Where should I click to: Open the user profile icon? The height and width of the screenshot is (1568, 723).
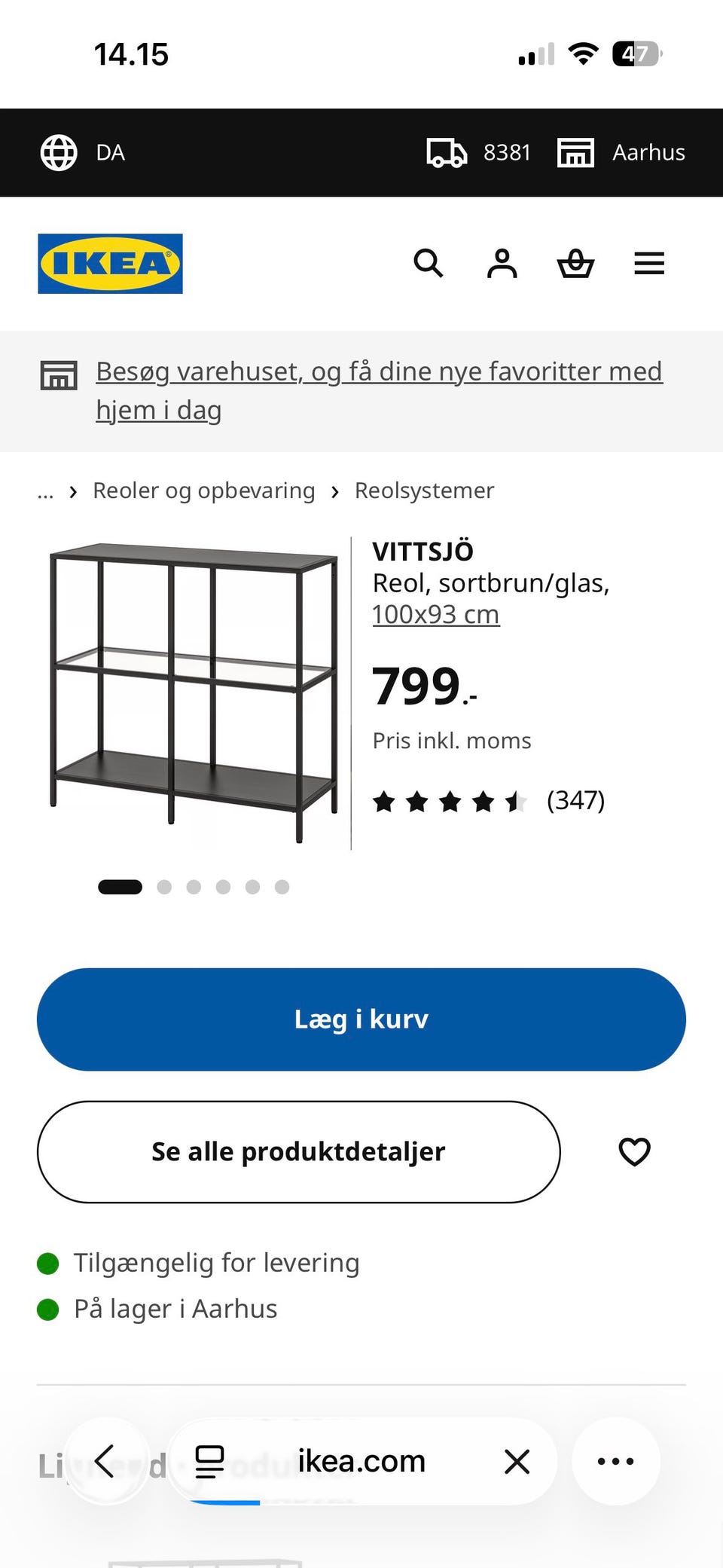[x=502, y=264]
